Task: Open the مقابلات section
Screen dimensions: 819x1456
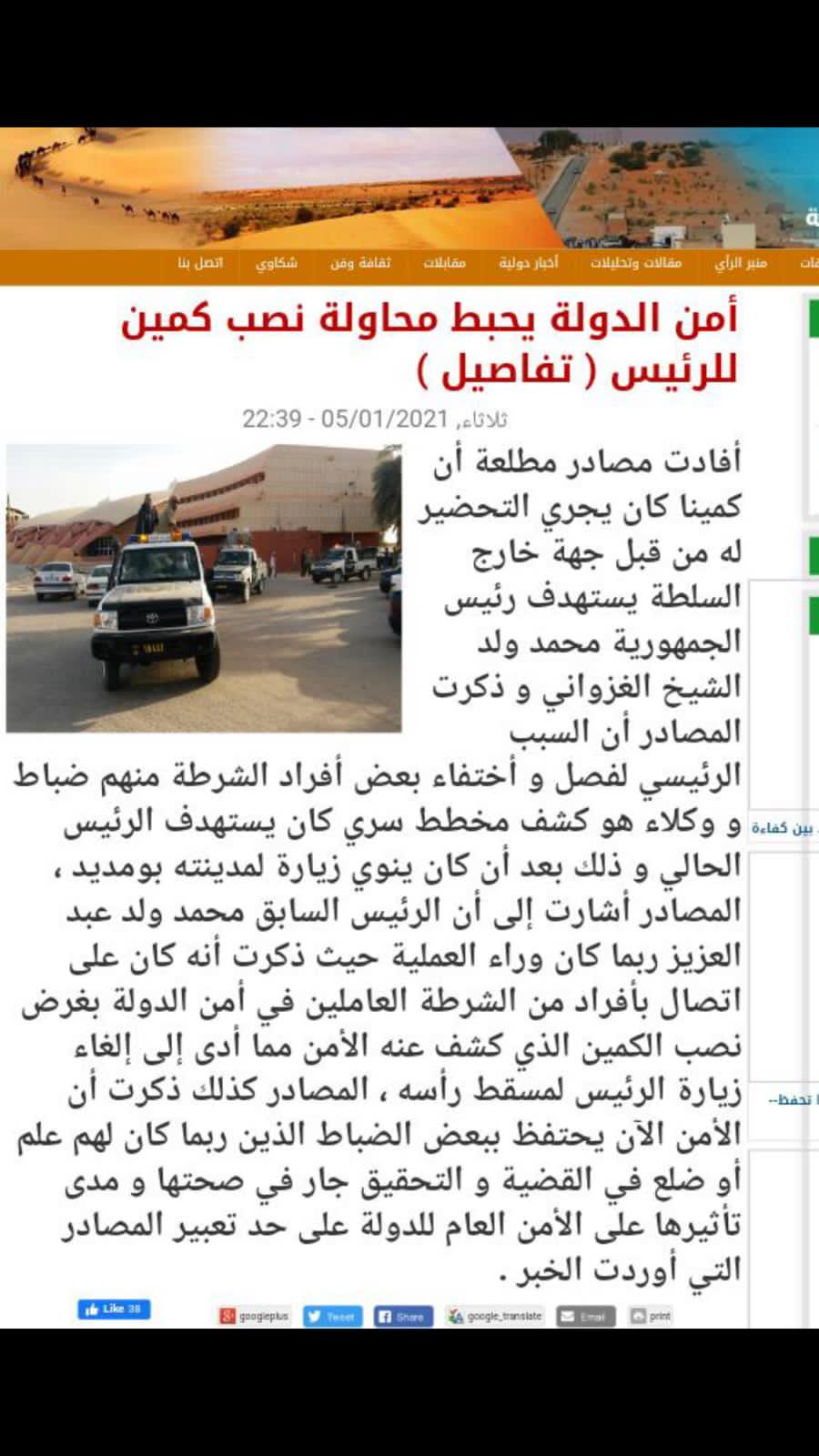Action: click(444, 263)
